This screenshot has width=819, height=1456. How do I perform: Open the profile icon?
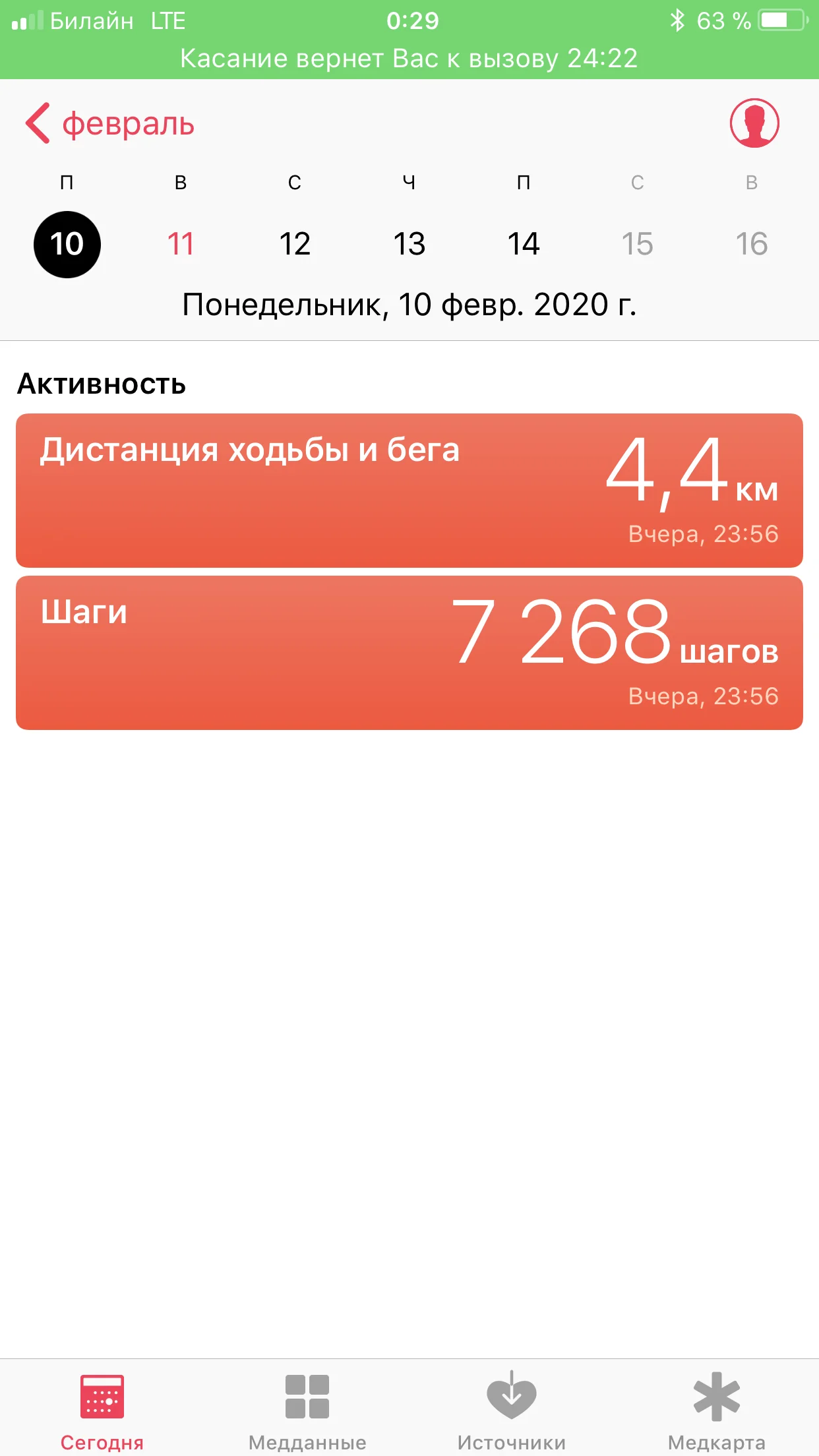pos(754,123)
